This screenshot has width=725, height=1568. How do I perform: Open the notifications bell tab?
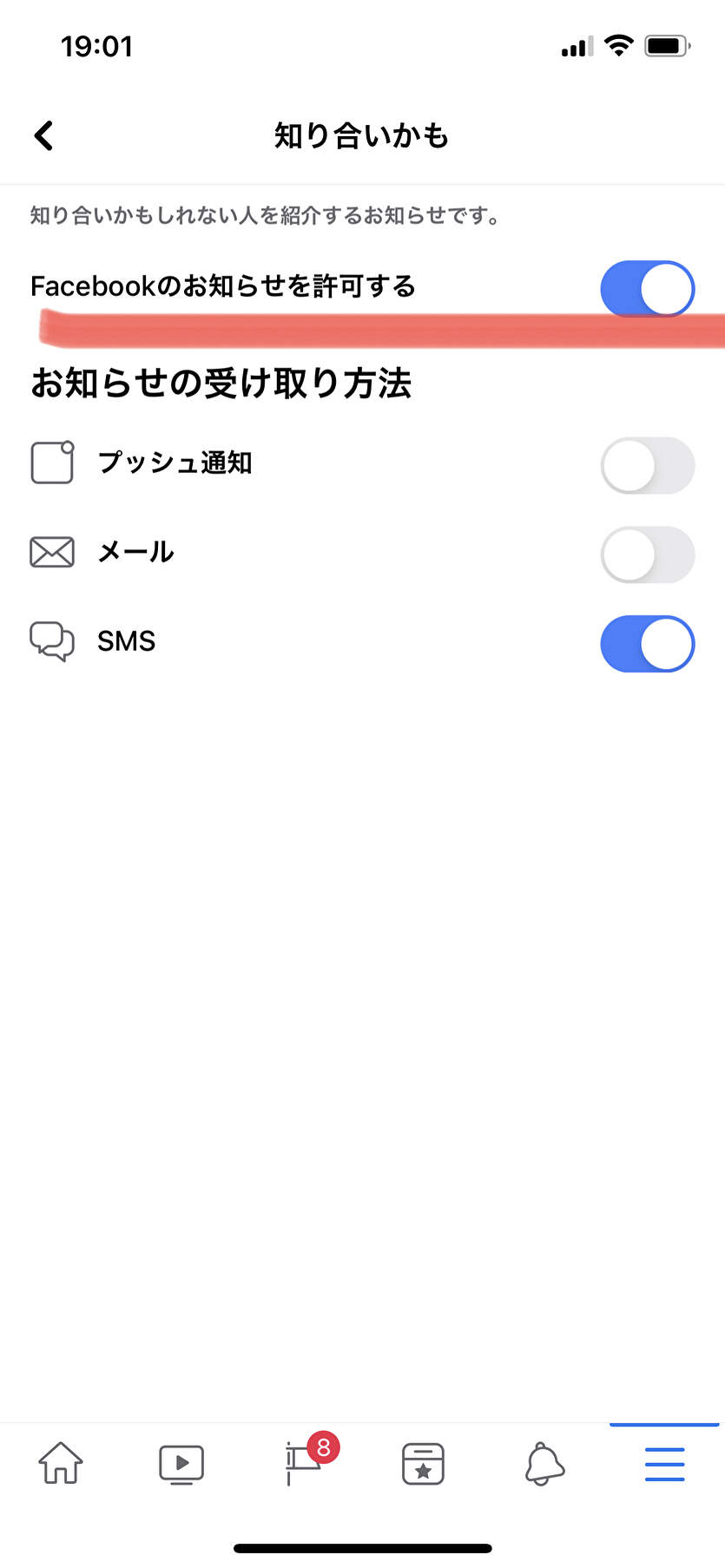click(544, 1464)
